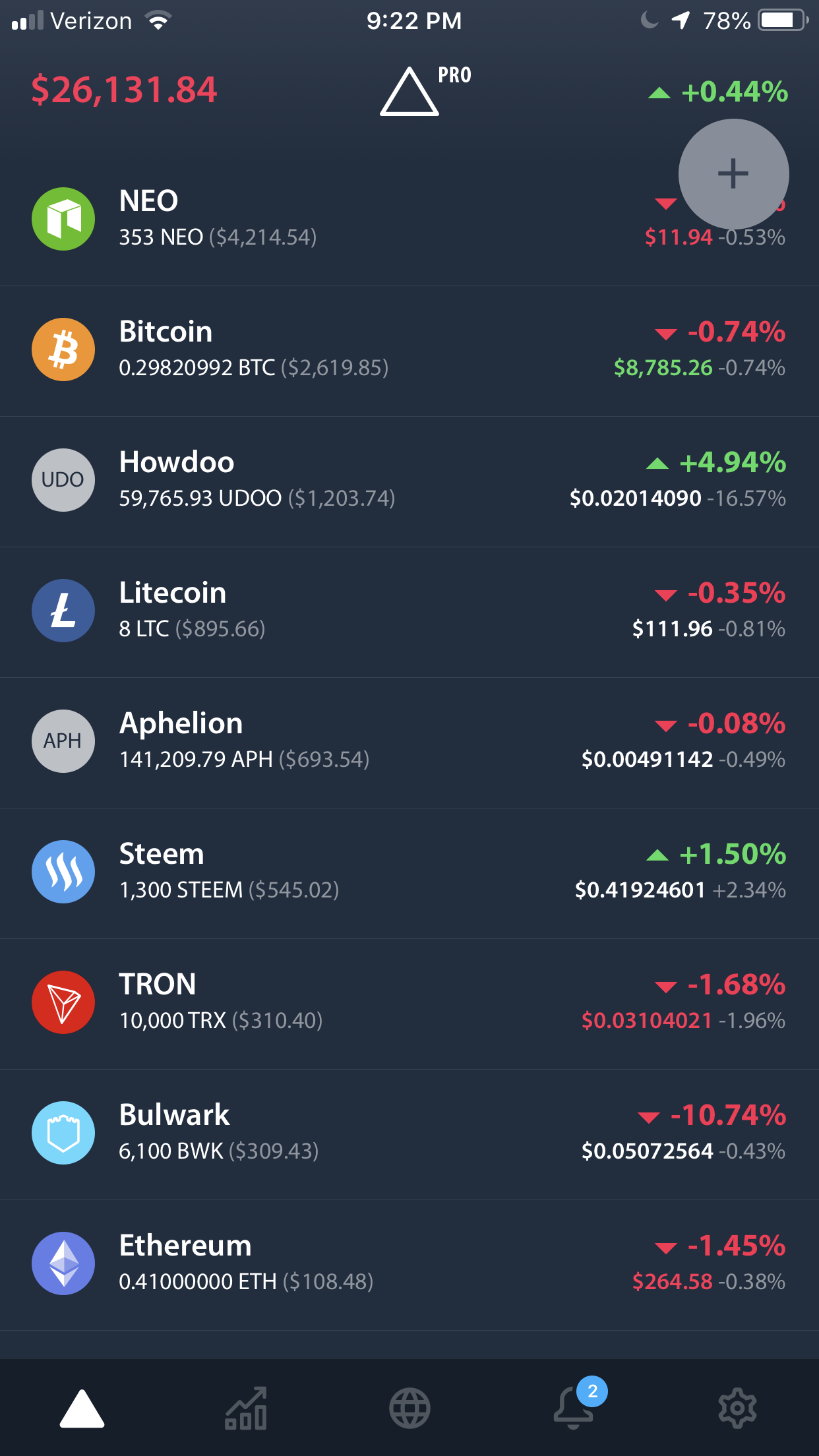Open the notifications bell tab
This screenshot has height=1456, width=819.
[x=573, y=1409]
